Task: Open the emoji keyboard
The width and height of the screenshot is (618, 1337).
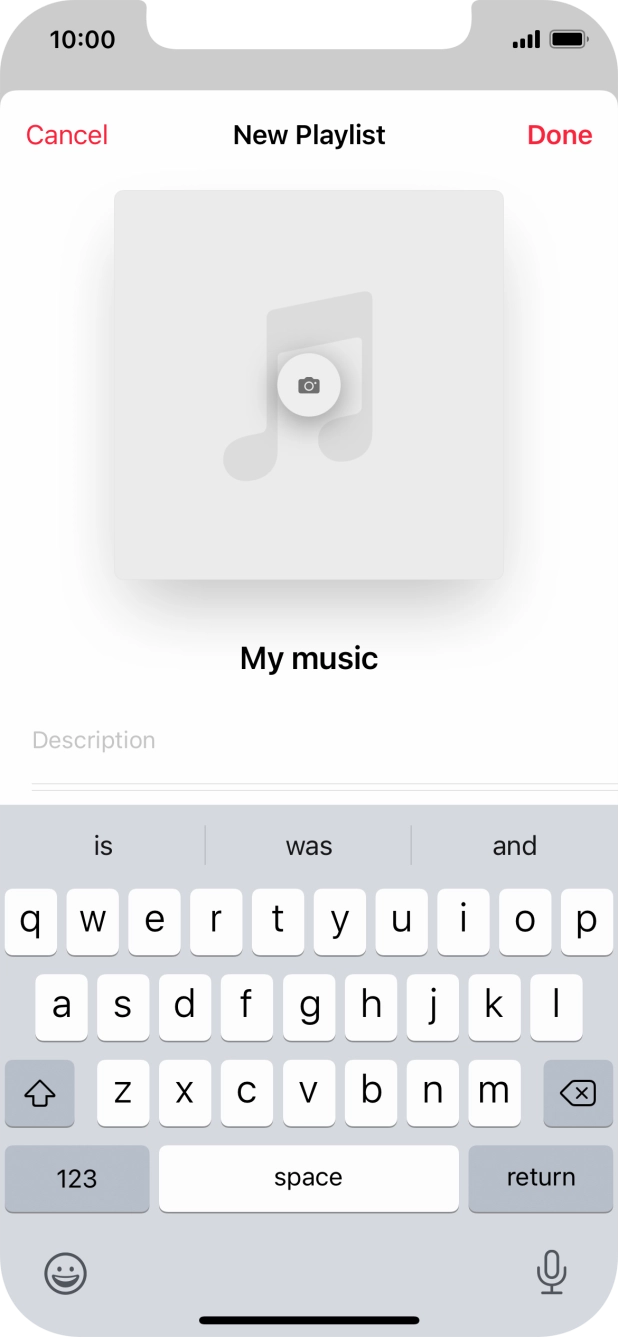Action: tap(66, 1273)
